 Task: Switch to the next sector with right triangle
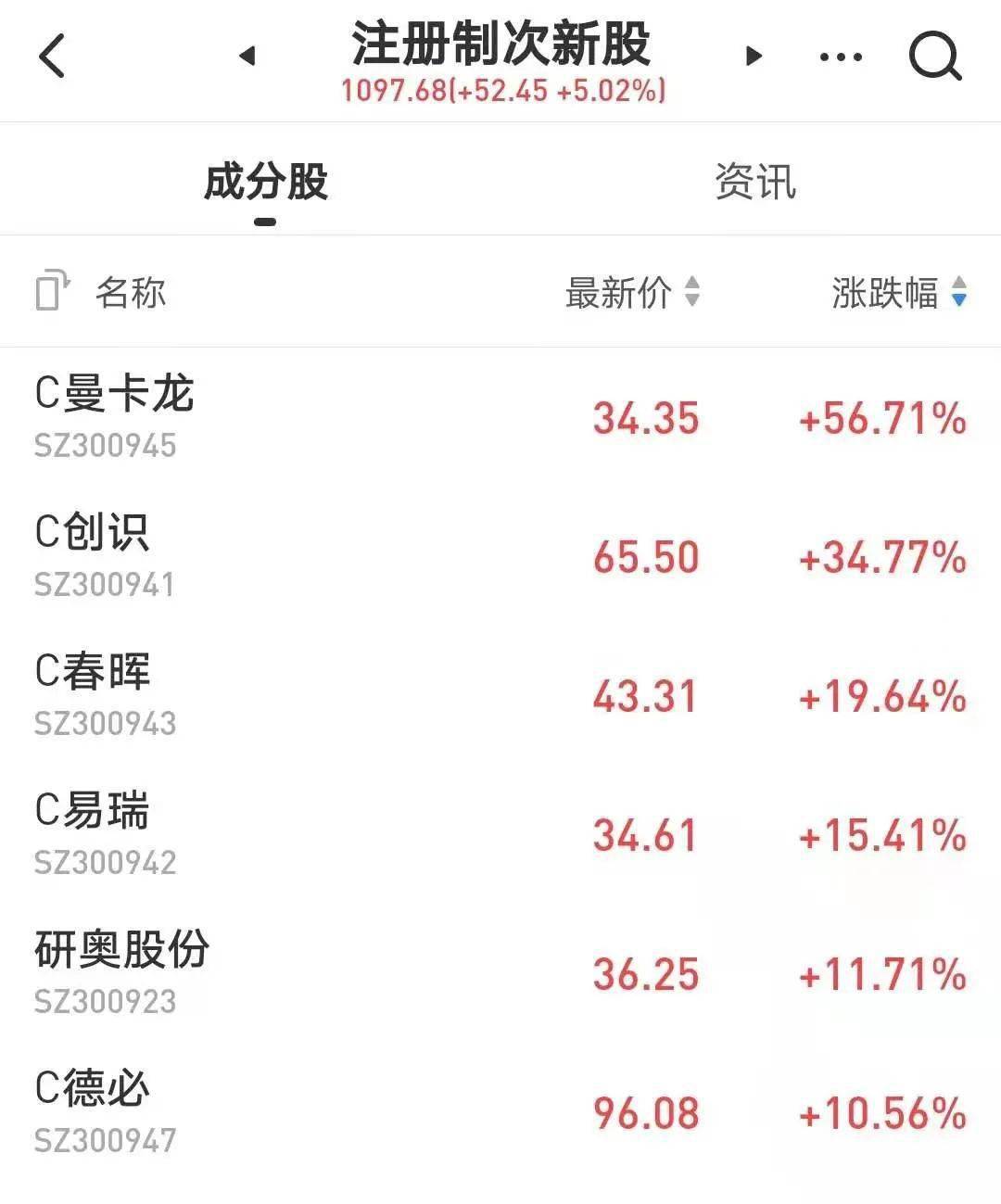[x=754, y=56]
